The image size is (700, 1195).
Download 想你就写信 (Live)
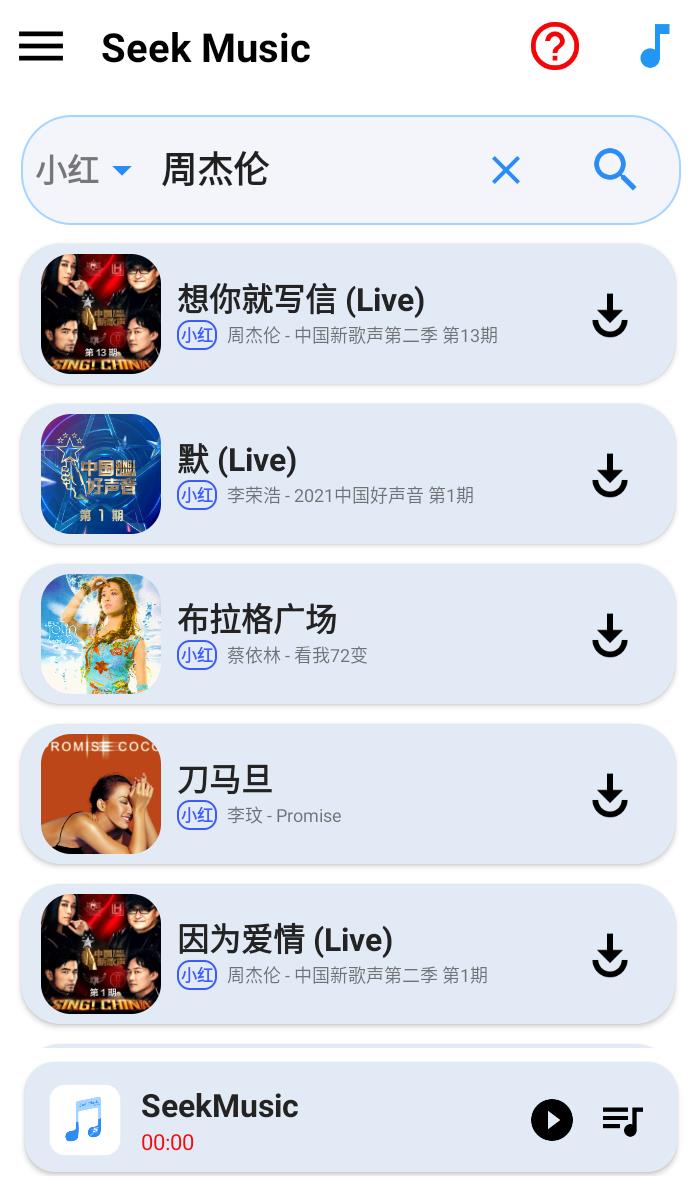pyautogui.click(x=609, y=315)
